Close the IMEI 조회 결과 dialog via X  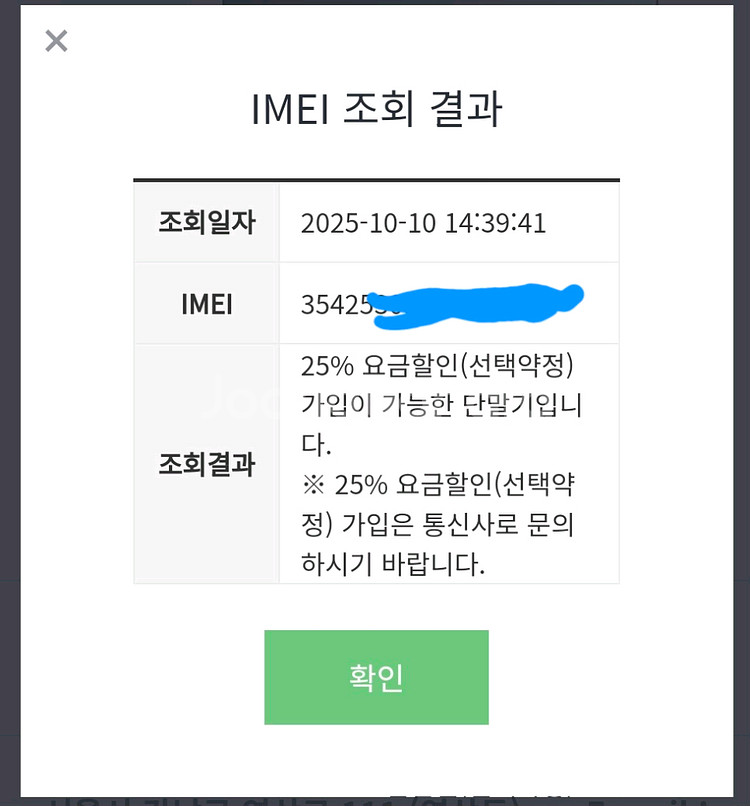56,41
